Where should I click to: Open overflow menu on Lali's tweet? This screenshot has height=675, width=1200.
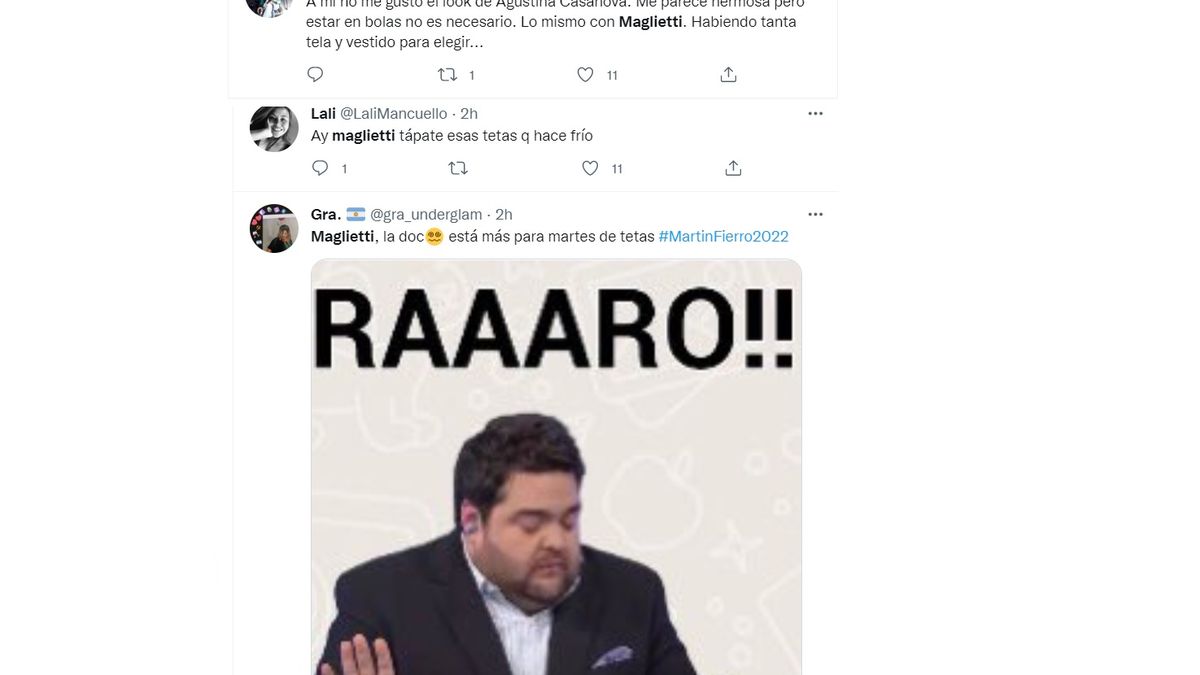click(815, 114)
